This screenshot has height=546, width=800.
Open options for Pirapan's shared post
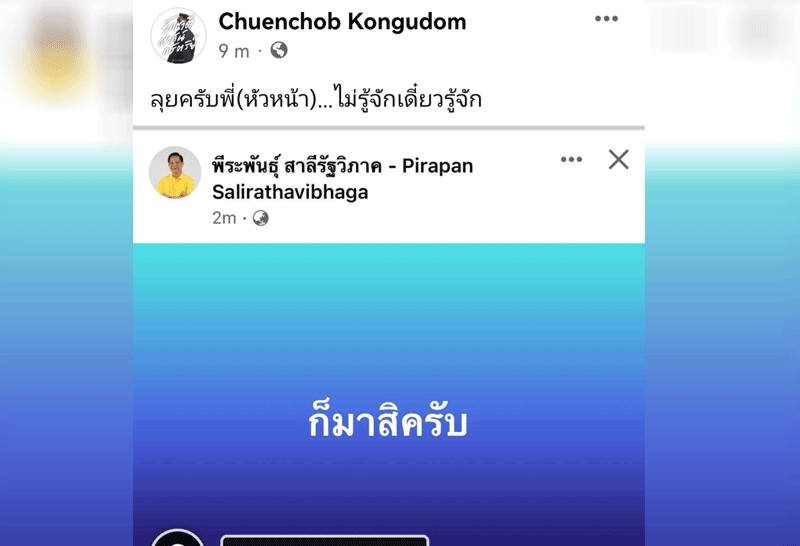(x=571, y=160)
